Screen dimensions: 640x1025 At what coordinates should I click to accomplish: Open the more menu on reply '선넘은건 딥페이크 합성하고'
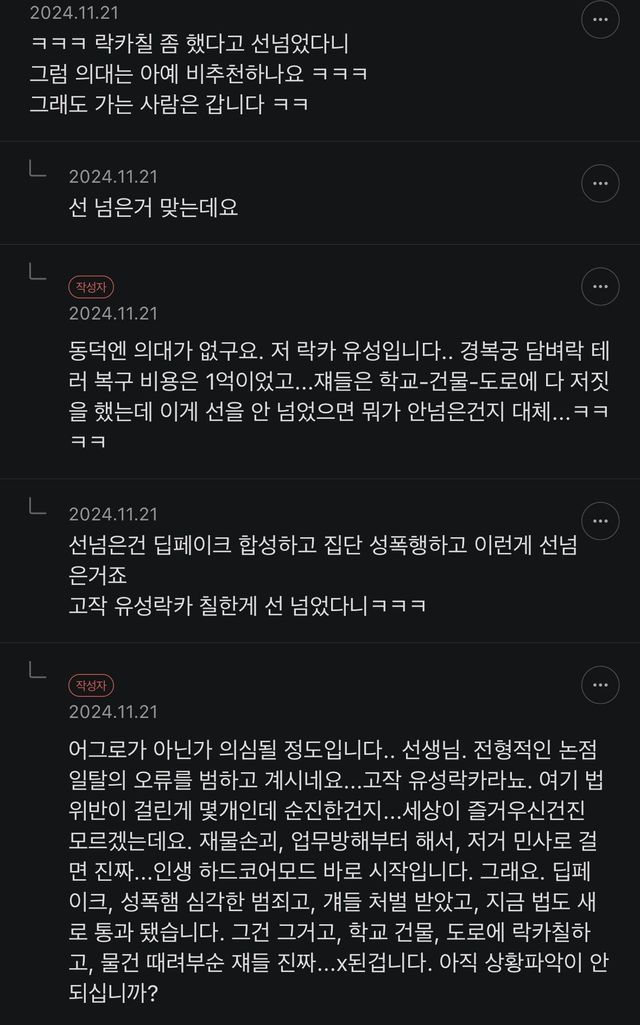tap(600, 521)
